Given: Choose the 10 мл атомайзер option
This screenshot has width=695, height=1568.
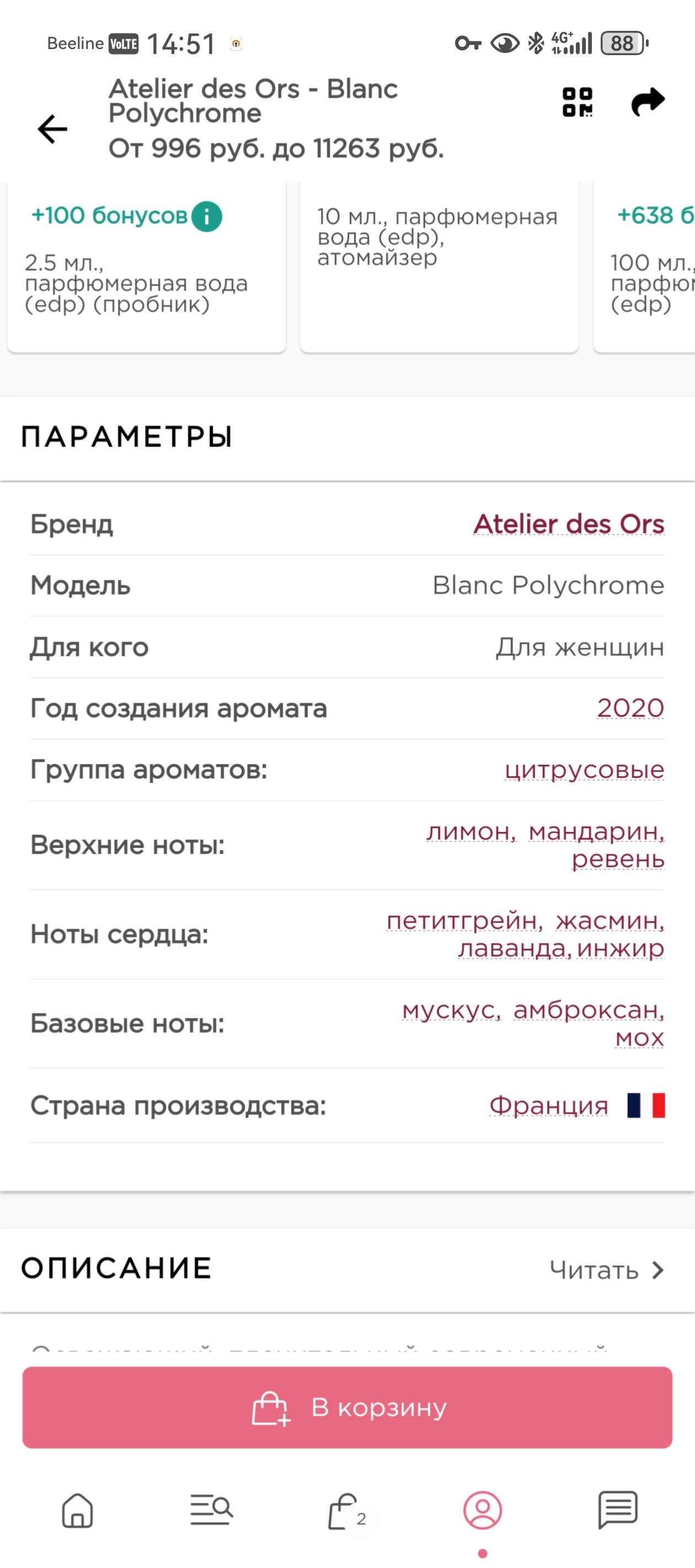Looking at the screenshot, I should 439,268.
